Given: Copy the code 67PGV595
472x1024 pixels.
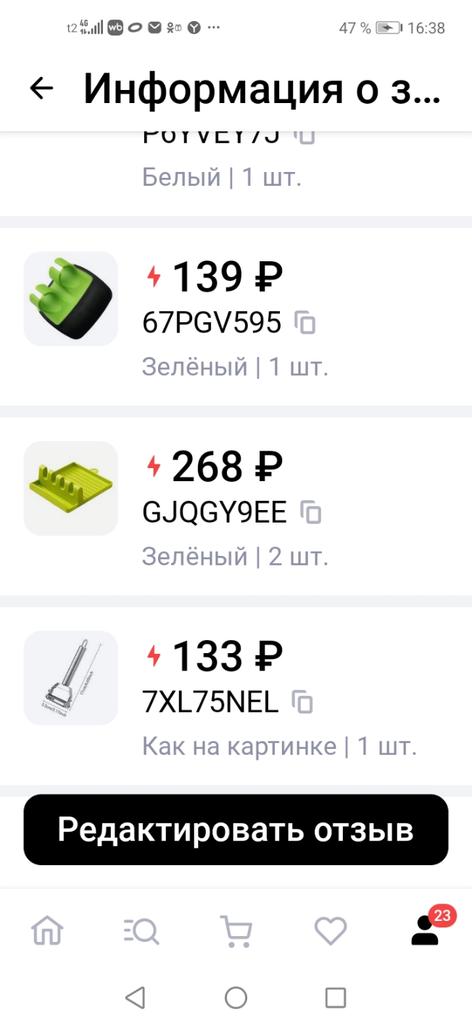Looking at the screenshot, I should point(305,323).
